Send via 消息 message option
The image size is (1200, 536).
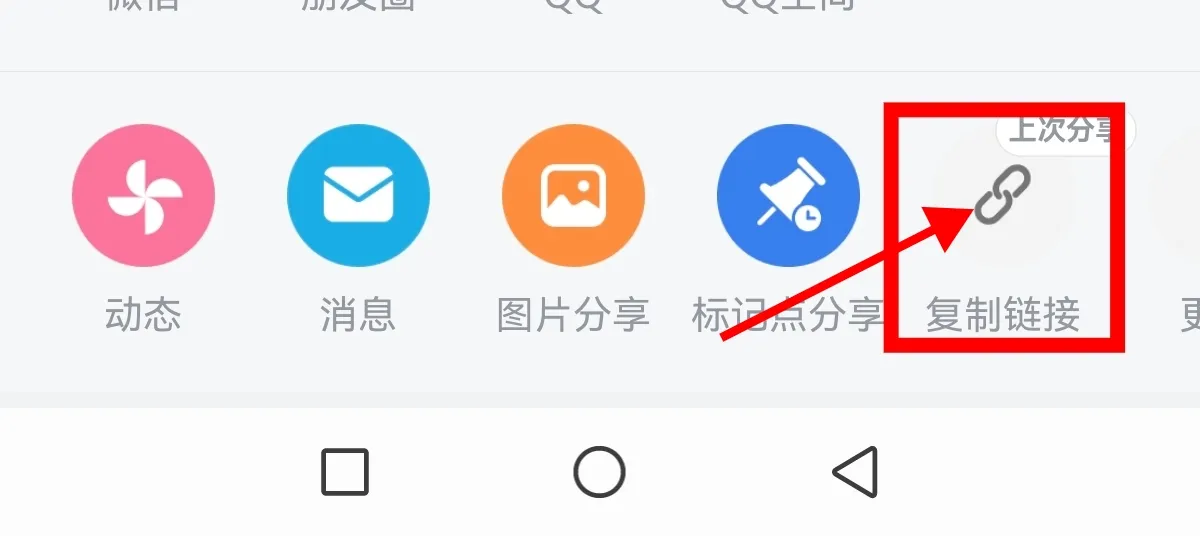click(x=358, y=195)
